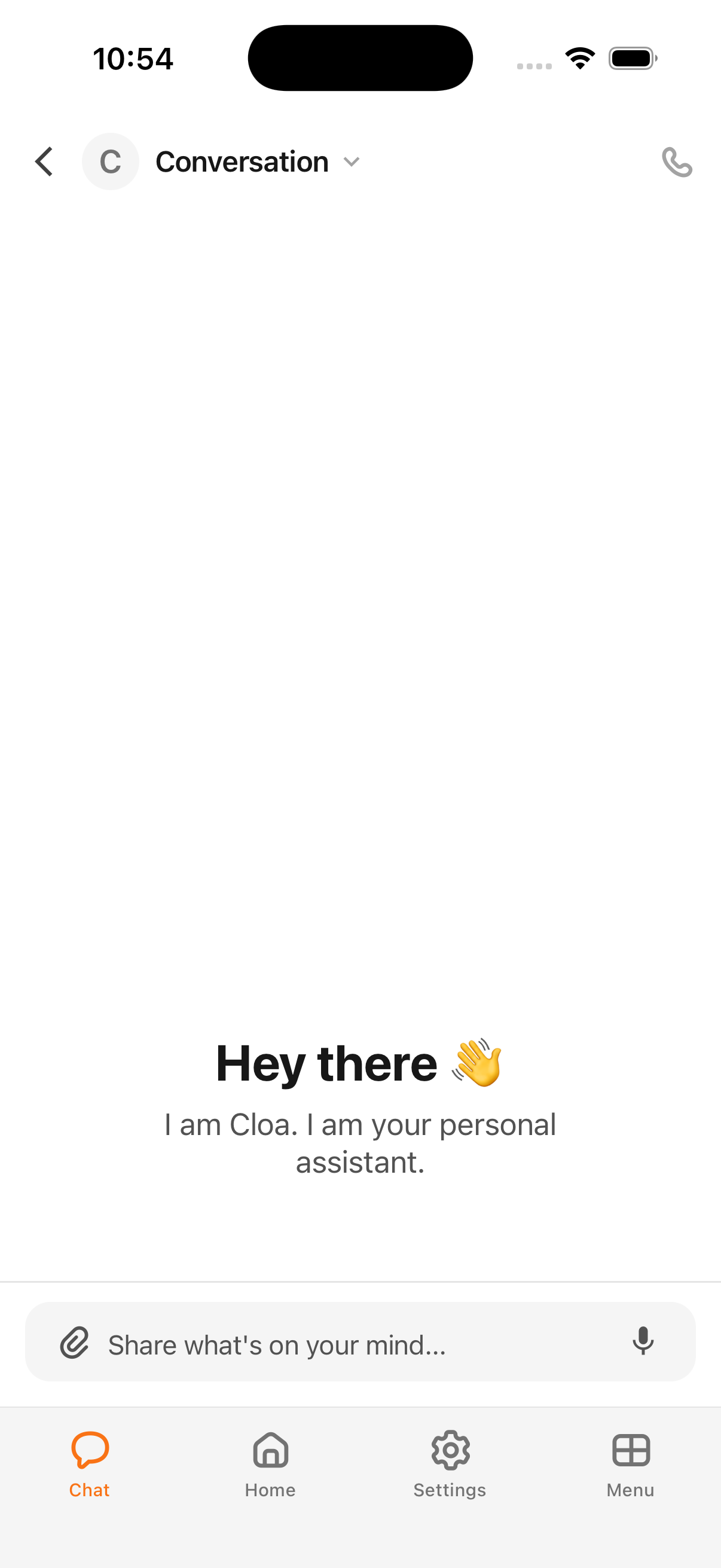Tap the back chevron to leave Conversation
721x1568 pixels.
point(42,161)
